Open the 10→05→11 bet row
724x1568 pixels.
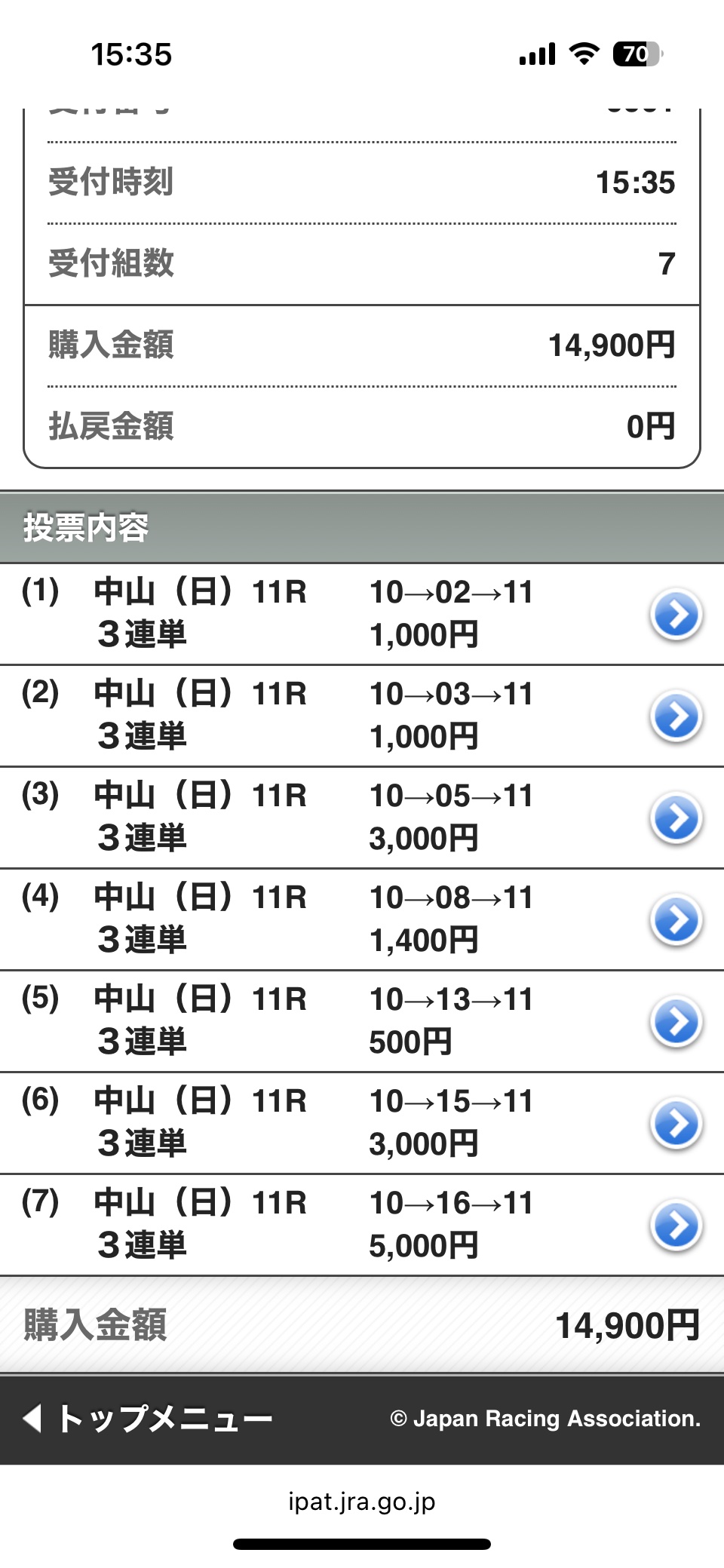click(x=676, y=818)
